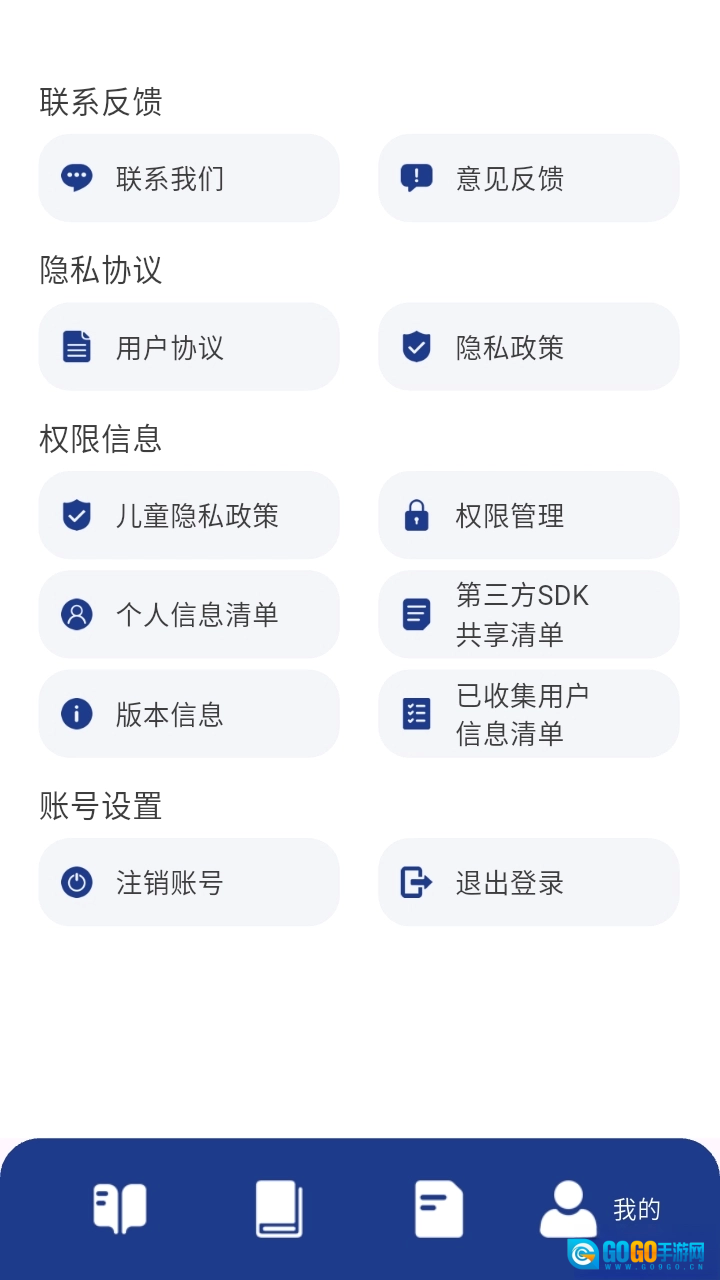The height and width of the screenshot is (1280, 720).
Task: Click the document icon beside 用户协议
Action: coord(76,347)
